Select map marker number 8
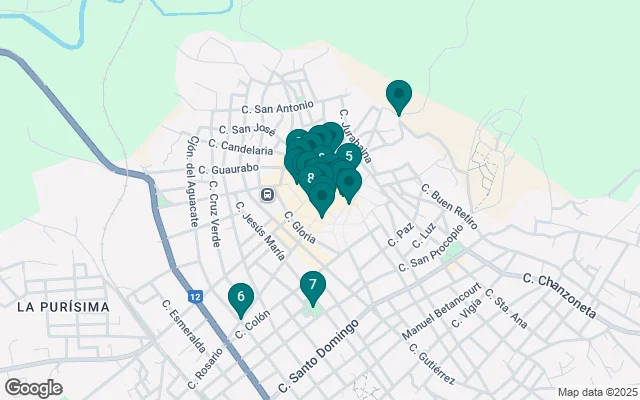Viewport: 640px width, 400px height. [x=311, y=178]
